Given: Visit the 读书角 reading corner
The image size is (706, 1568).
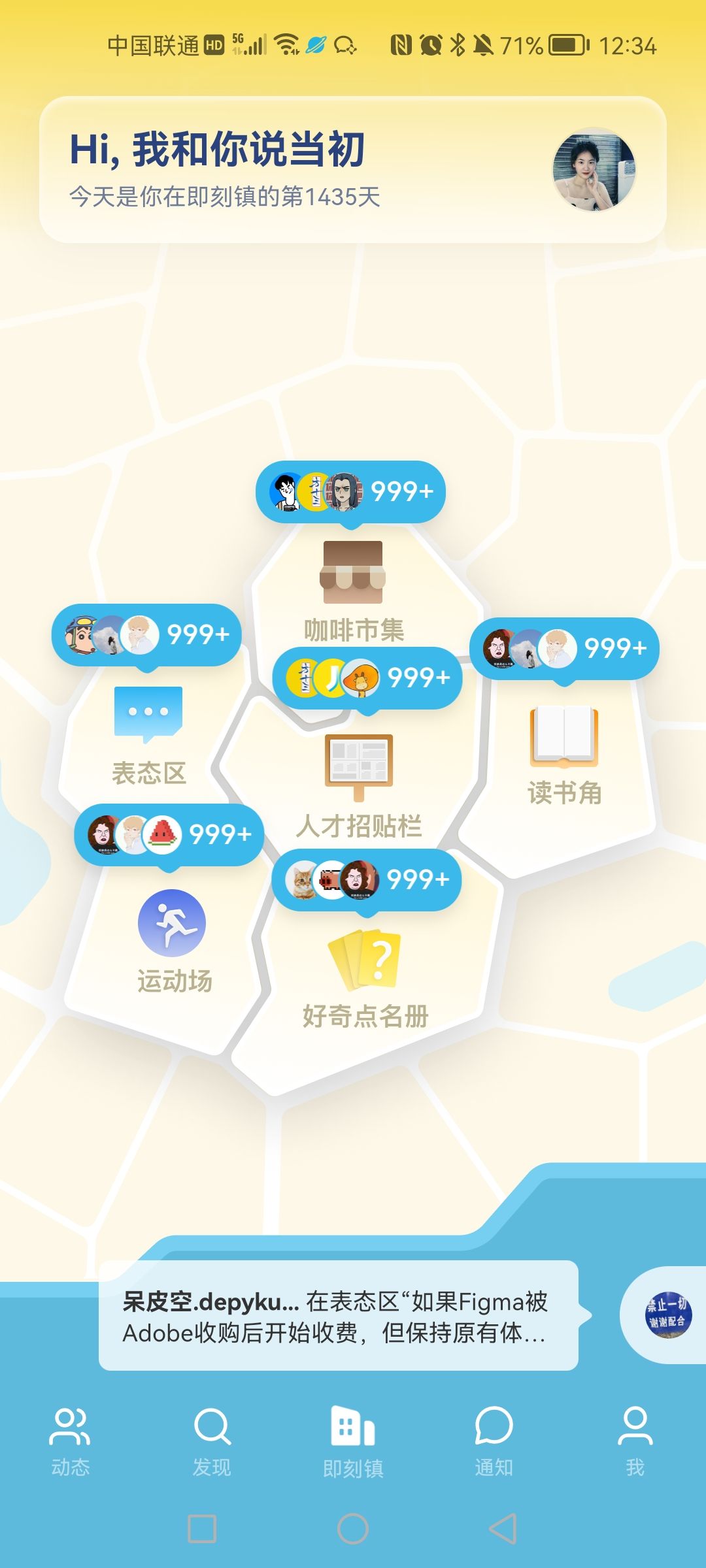Looking at the screenshot, I should click(564, 755).
